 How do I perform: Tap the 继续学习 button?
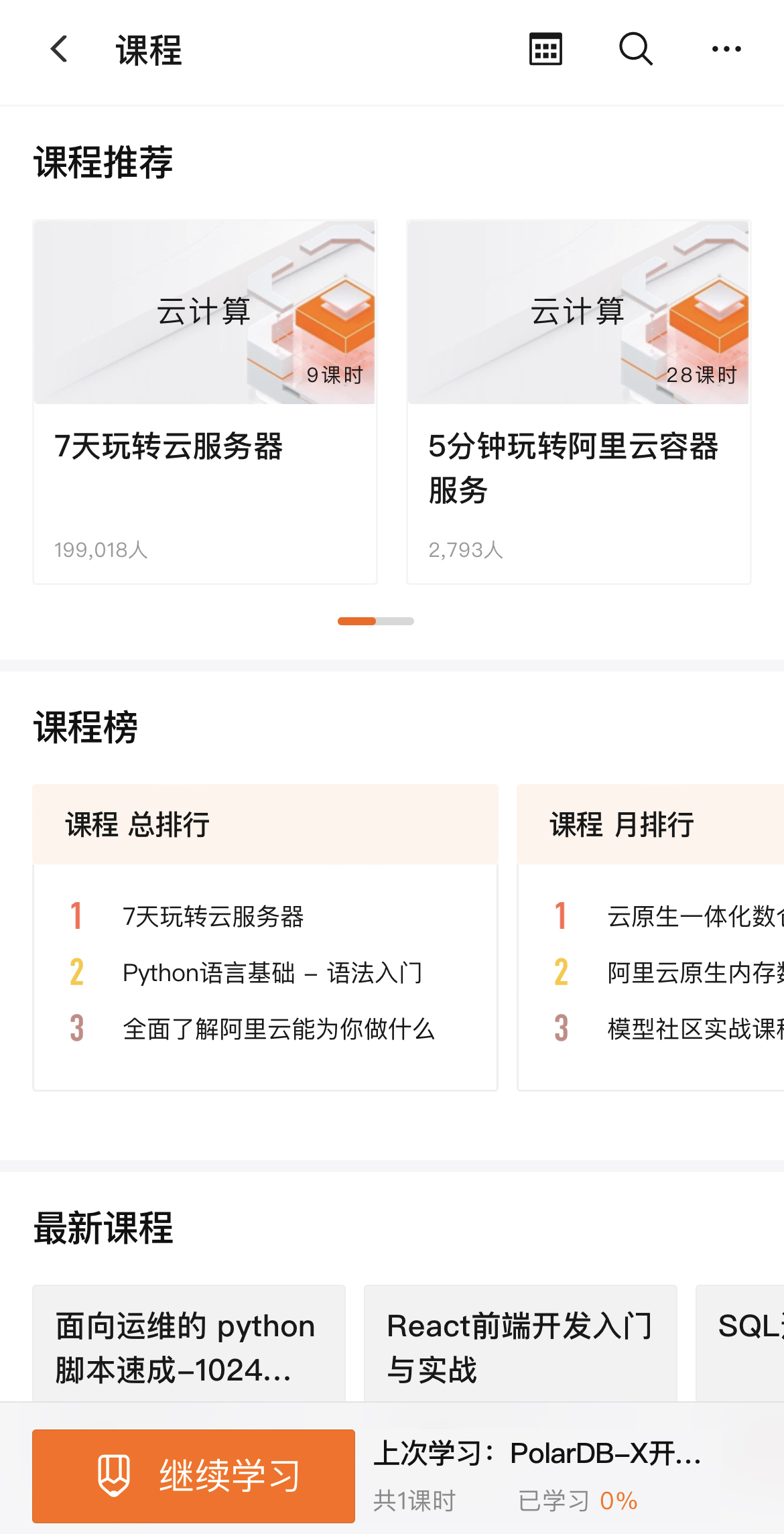(194, 1476)
